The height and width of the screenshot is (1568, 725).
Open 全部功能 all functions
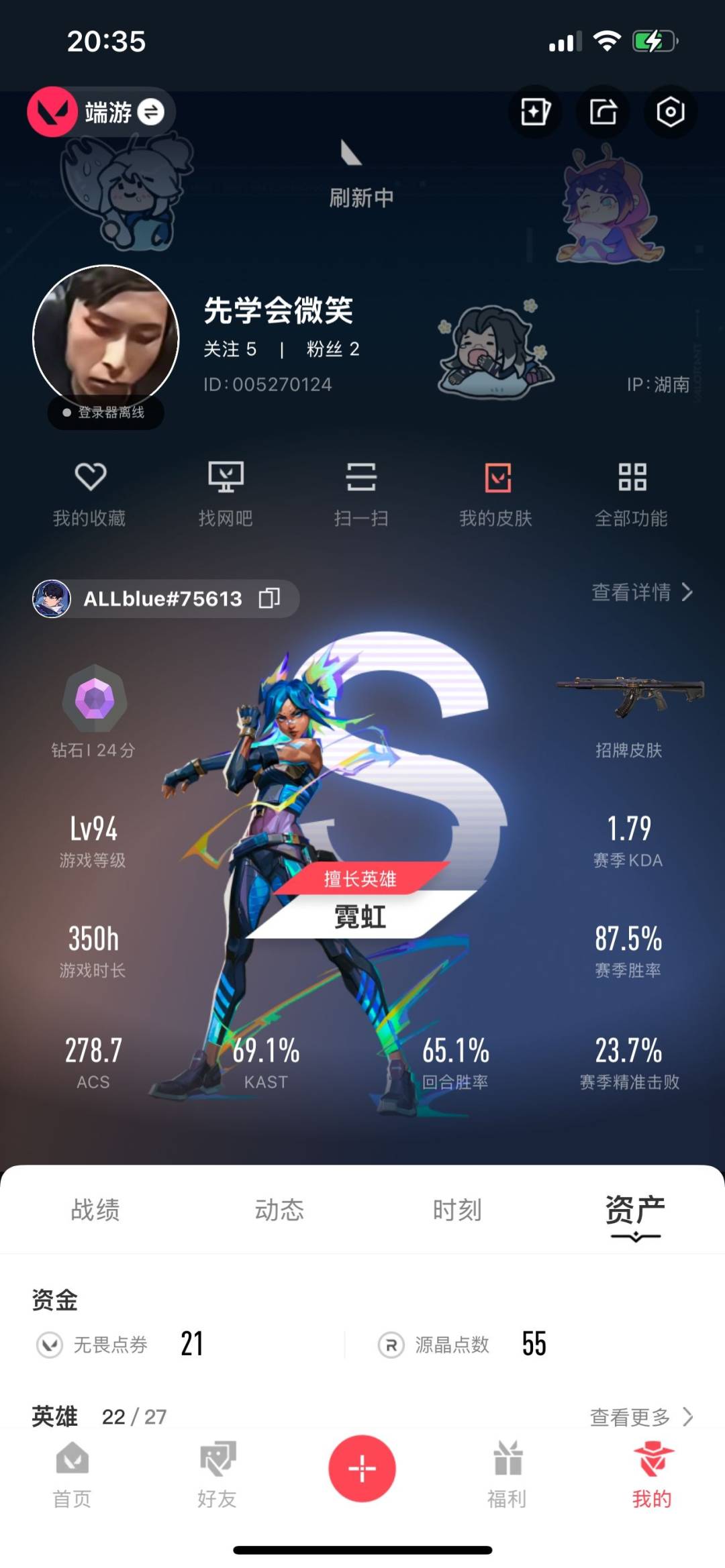(632, 494)
